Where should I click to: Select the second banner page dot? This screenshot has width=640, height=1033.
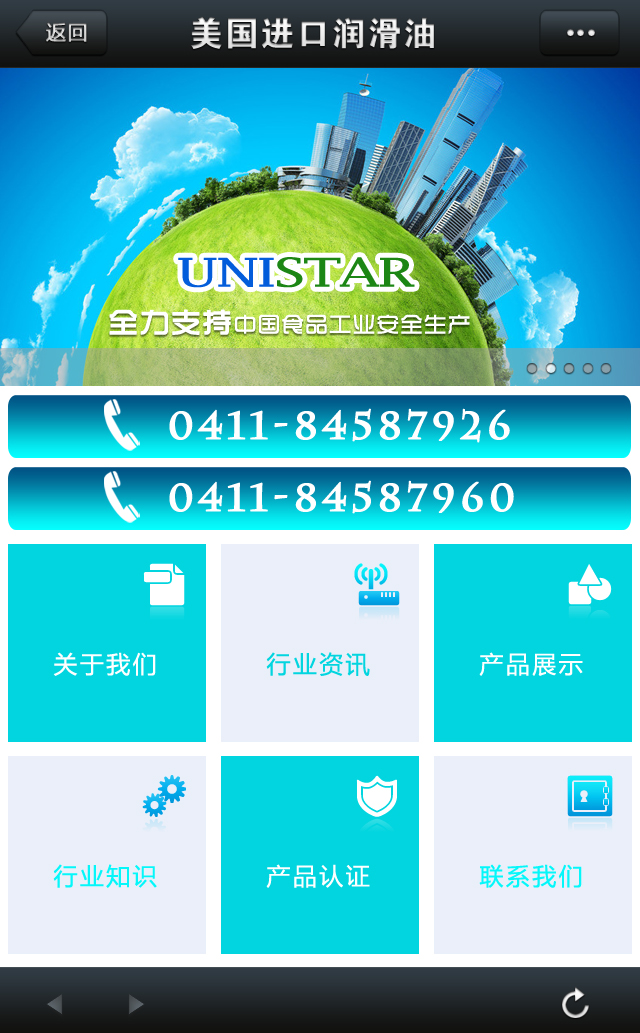coord(551,369)
